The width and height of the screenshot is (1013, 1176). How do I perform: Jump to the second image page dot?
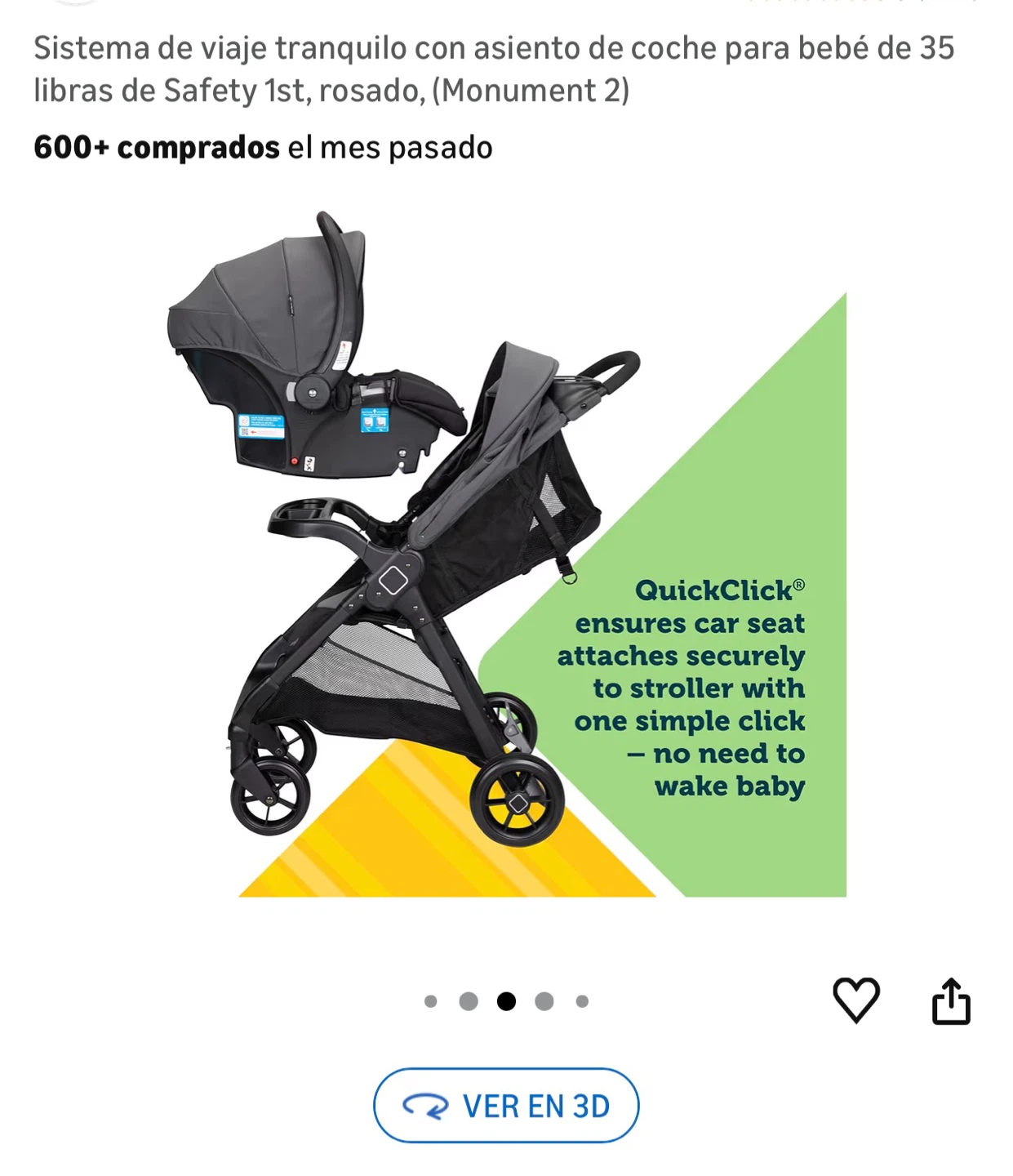(469, 1001)
